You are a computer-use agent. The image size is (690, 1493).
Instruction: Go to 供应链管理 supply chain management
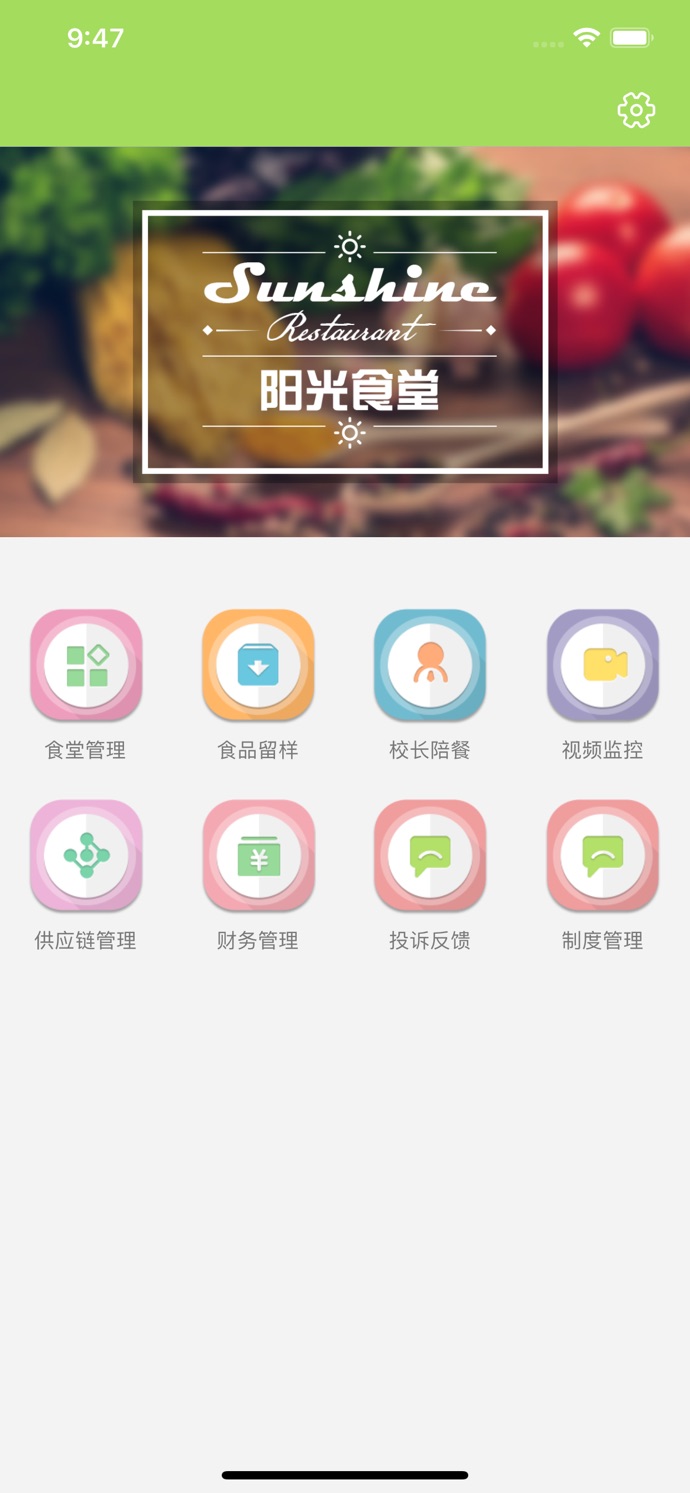tap(86, 856)
